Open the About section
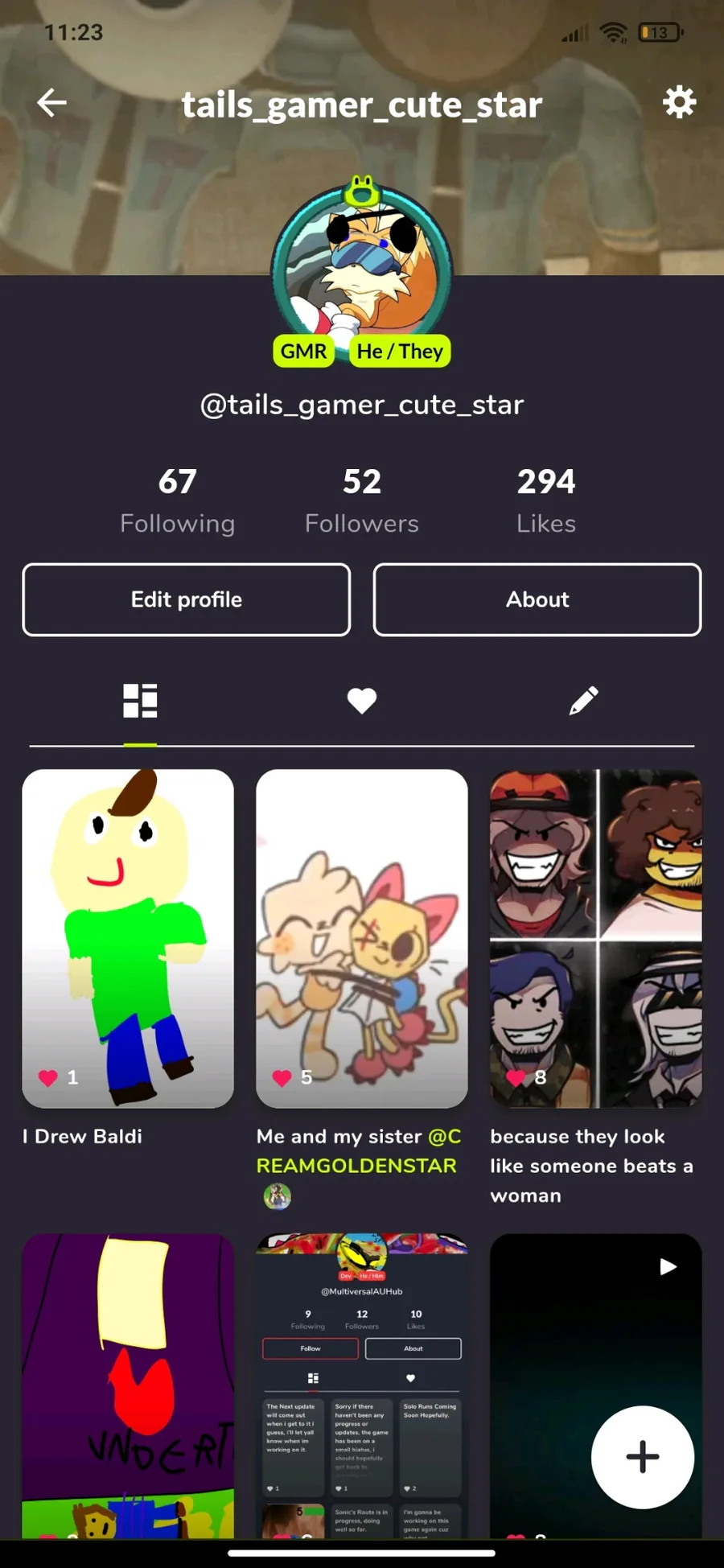 [537, 599]
